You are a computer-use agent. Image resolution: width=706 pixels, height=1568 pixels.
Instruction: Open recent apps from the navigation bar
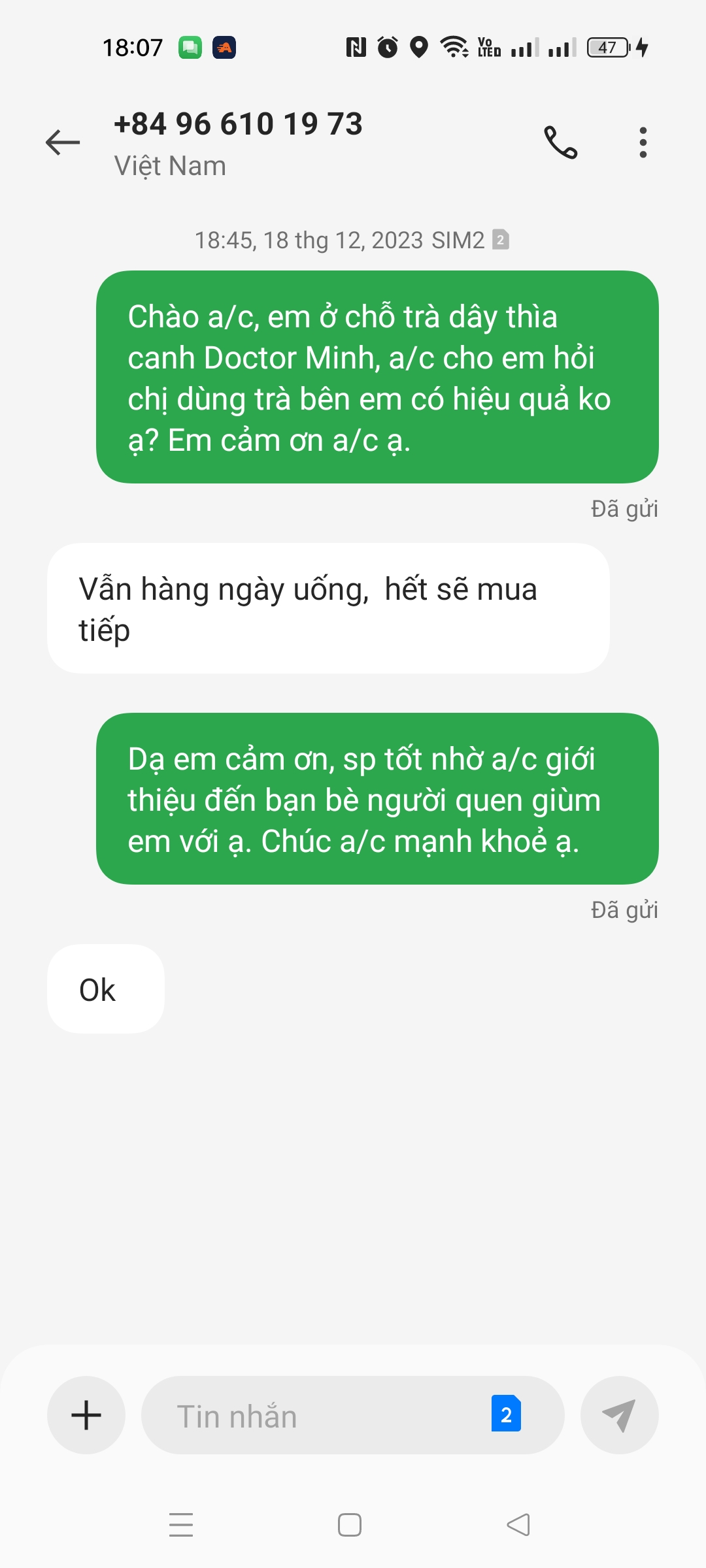(181, 1525)
